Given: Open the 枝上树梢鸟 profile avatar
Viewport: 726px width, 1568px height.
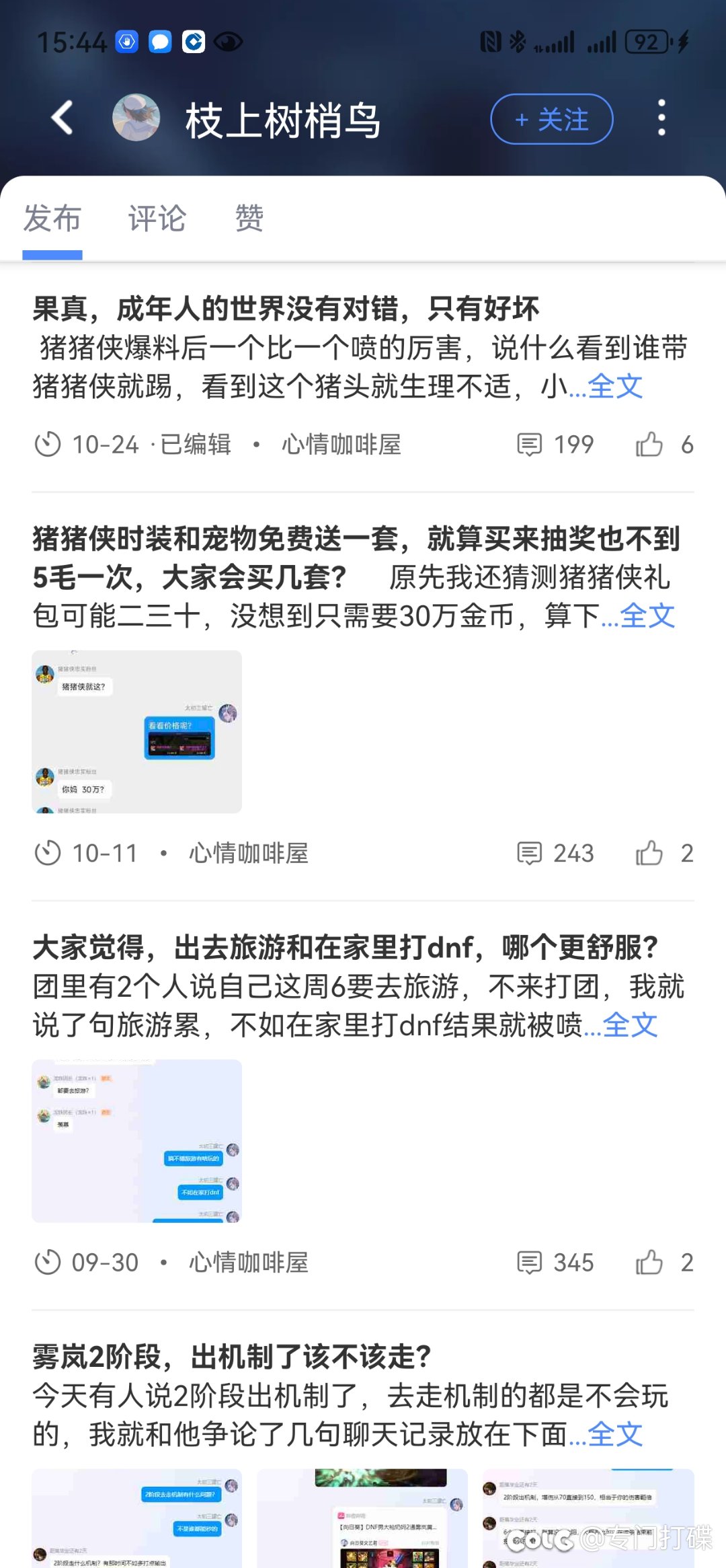Looking at the screenshot, I should coord(136,118).
